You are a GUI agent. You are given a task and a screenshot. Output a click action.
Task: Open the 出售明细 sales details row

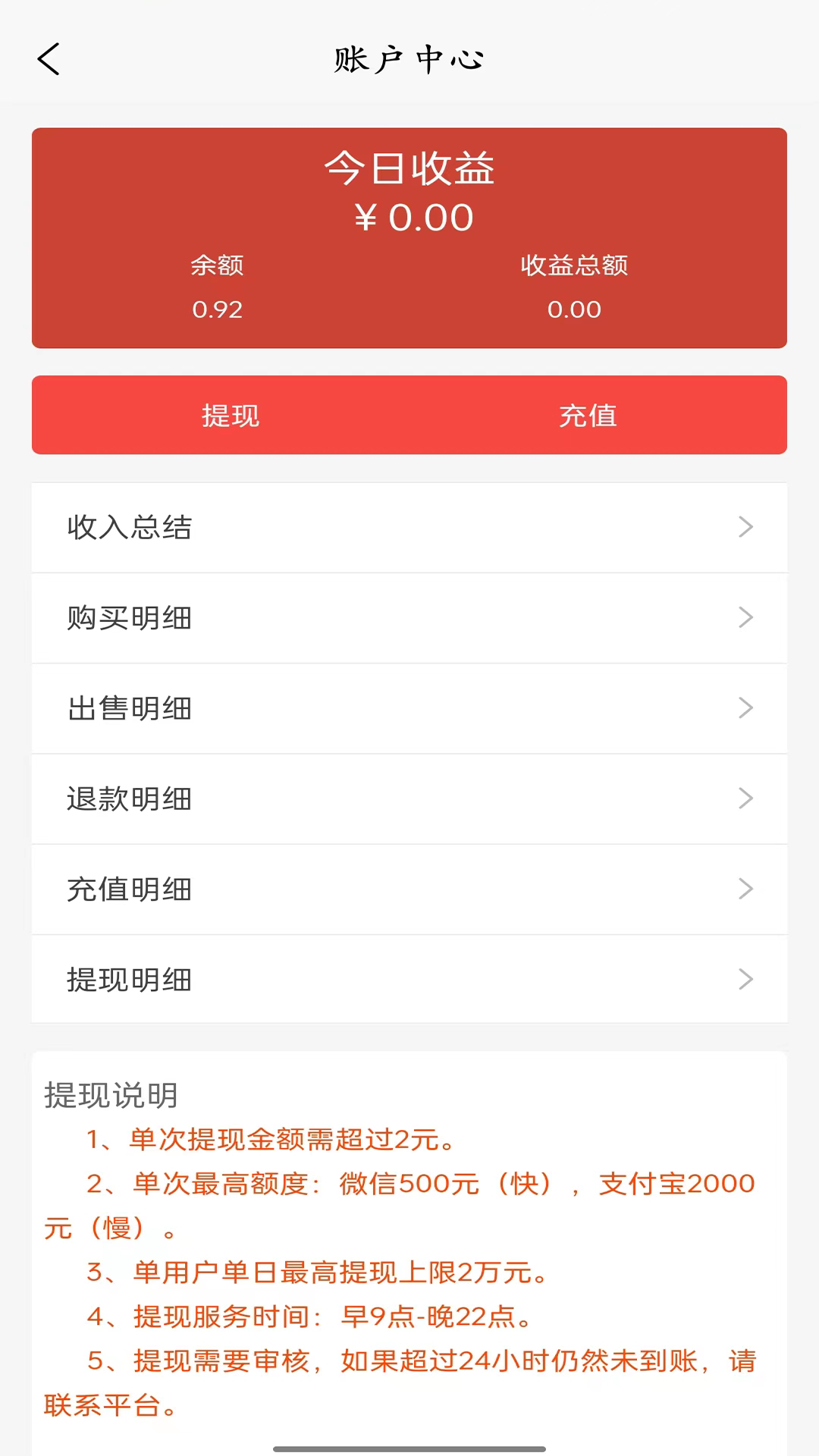[409, 708]
